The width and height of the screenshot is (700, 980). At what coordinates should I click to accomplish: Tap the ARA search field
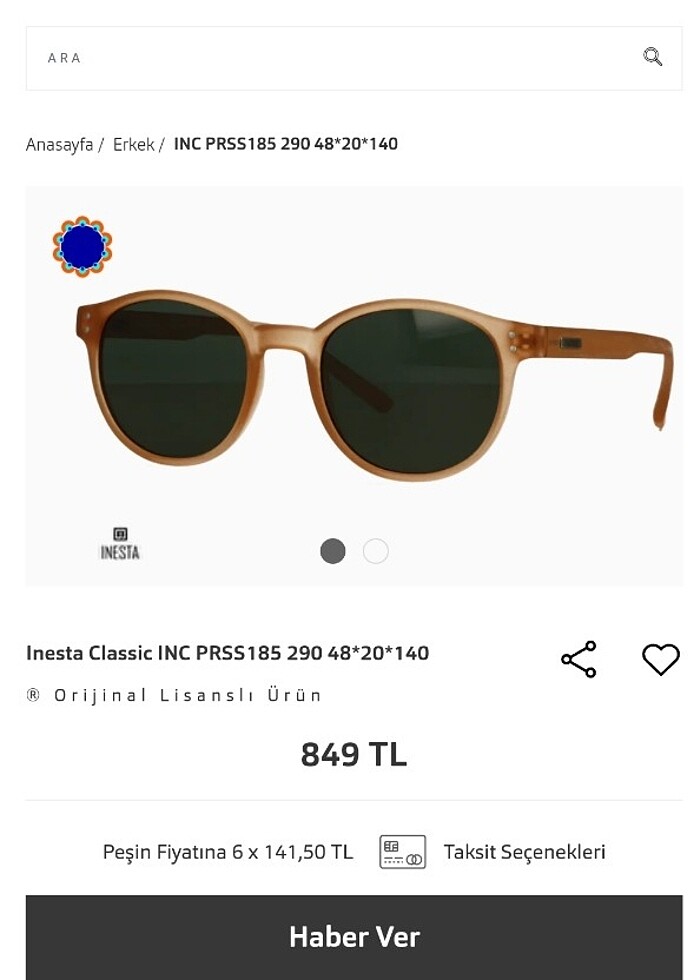coord(330,58)
